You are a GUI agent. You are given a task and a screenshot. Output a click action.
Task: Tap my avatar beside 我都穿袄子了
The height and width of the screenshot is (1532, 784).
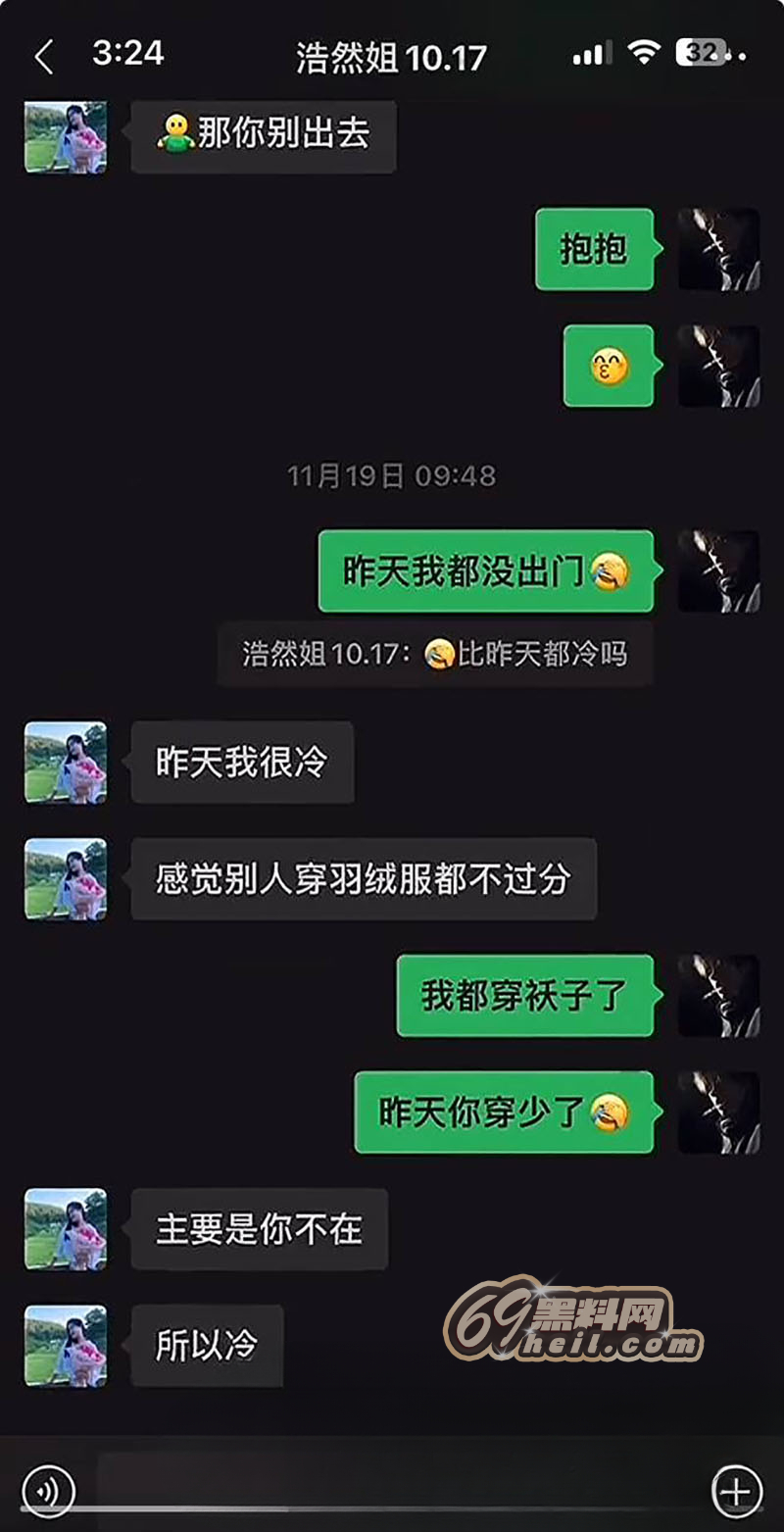pyautogui.click(x=718, y=996)
